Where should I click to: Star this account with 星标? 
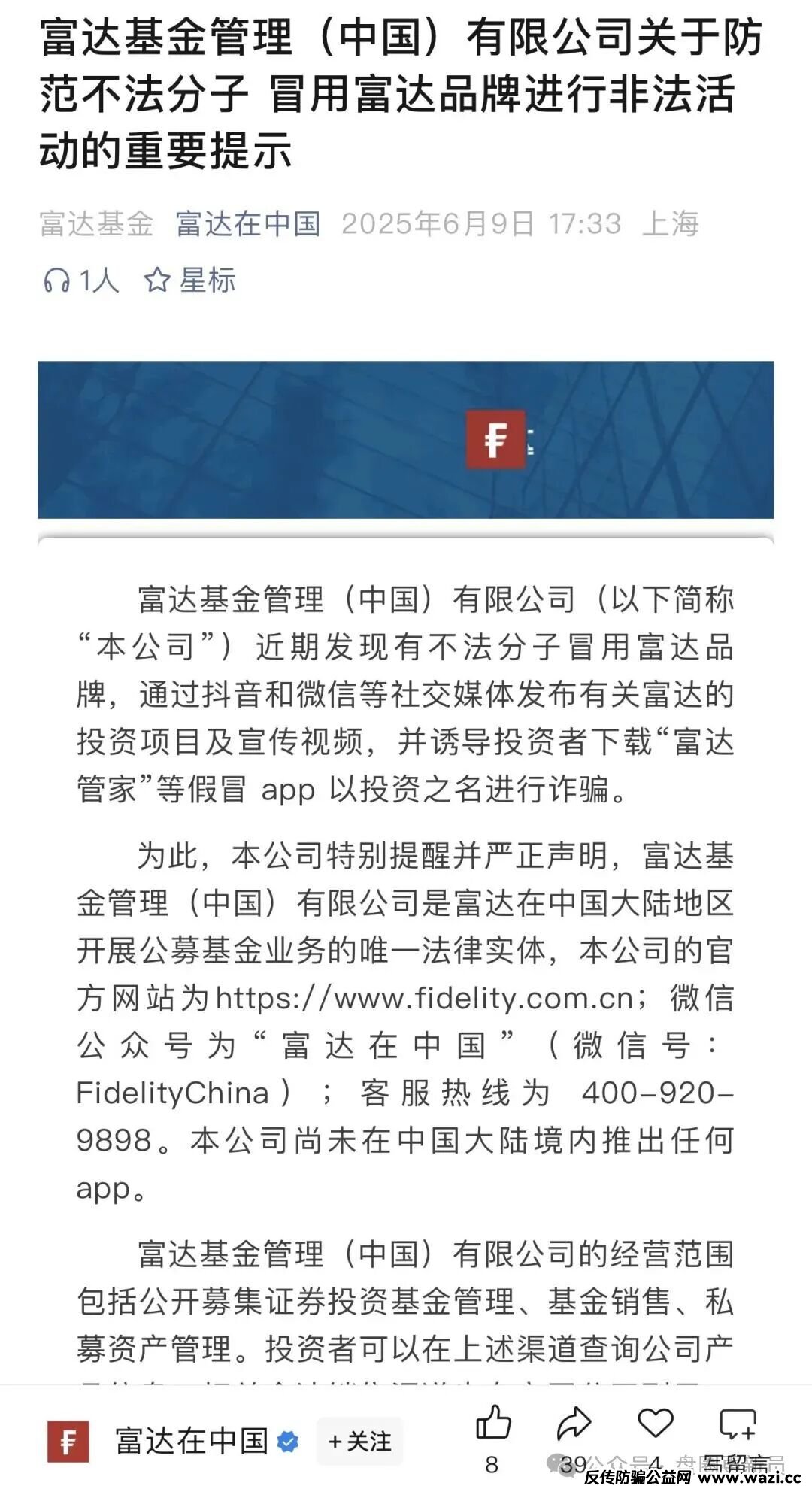(189, 280)
